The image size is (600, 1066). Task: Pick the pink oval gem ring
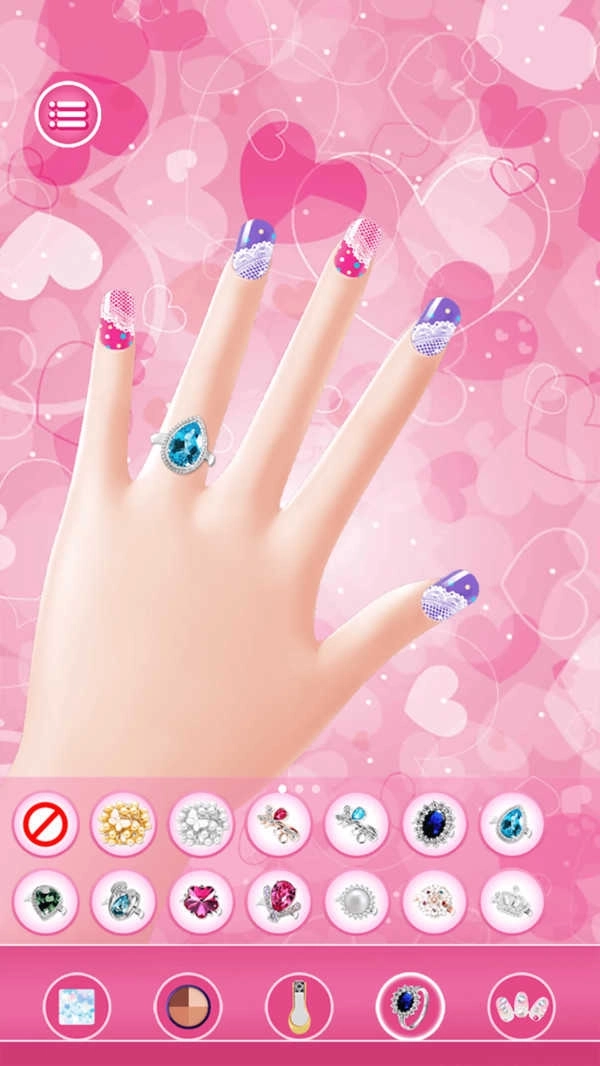pos(279,901)
